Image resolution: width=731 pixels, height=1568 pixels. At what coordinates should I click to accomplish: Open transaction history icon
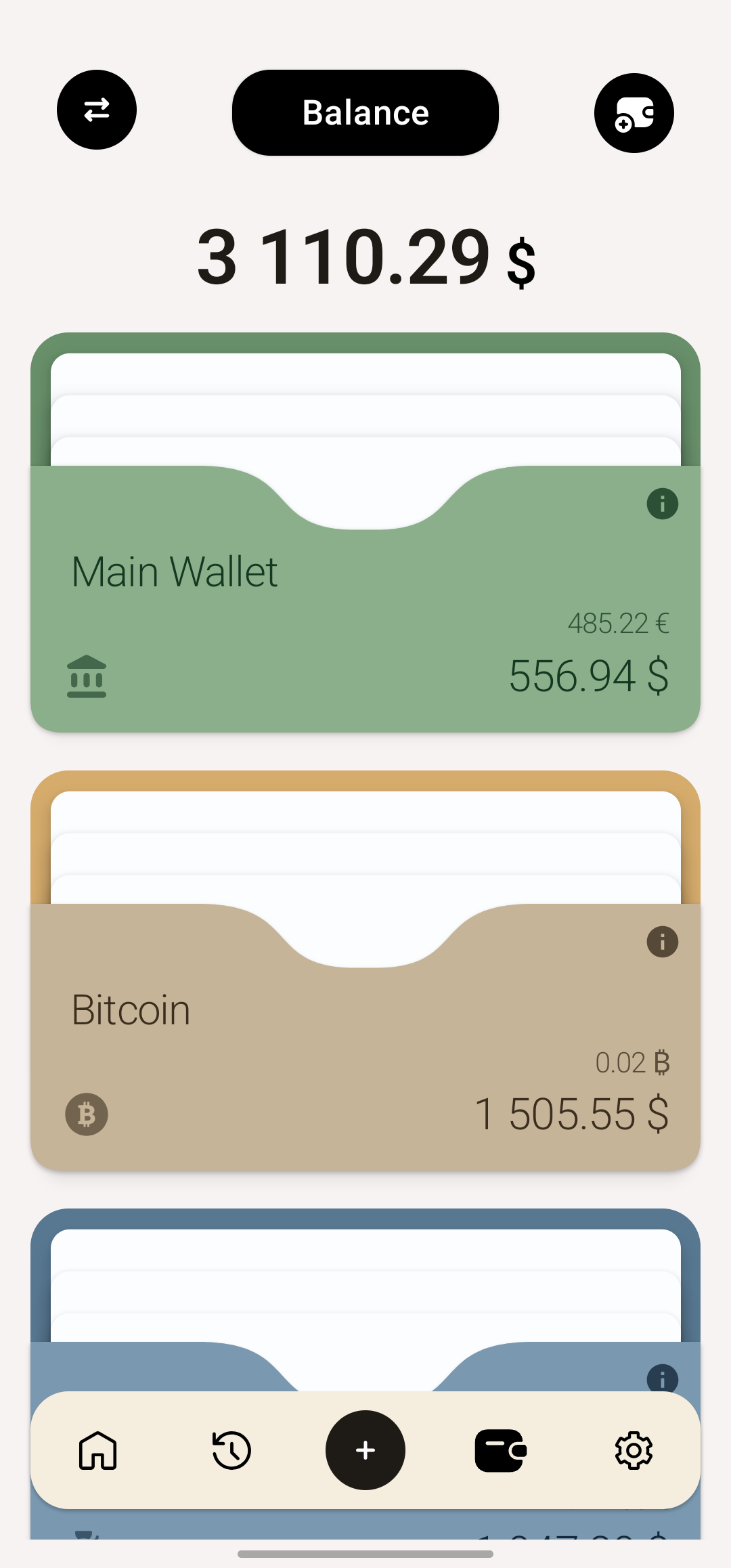tap(229, 1450)
